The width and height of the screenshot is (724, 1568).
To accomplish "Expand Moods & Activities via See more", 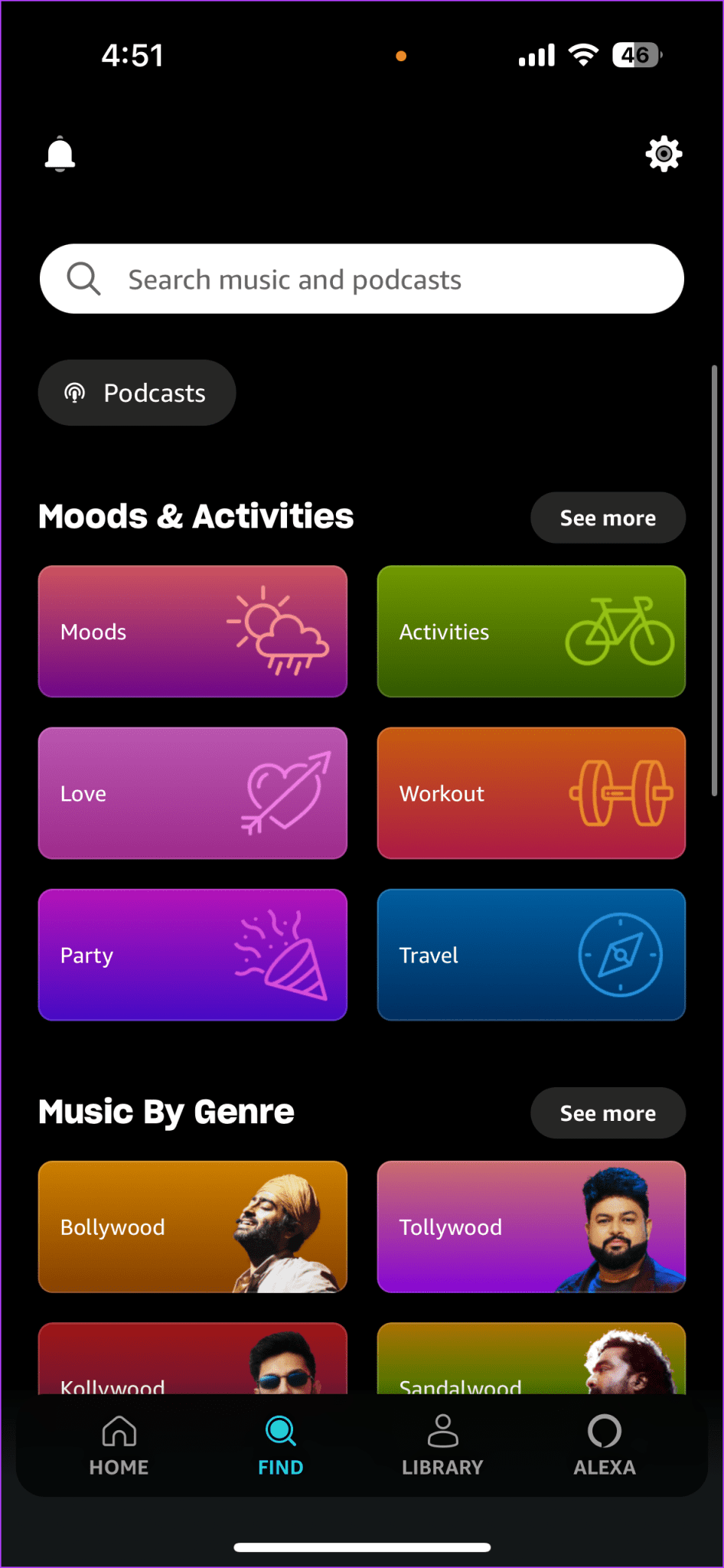I will [608, 518].
